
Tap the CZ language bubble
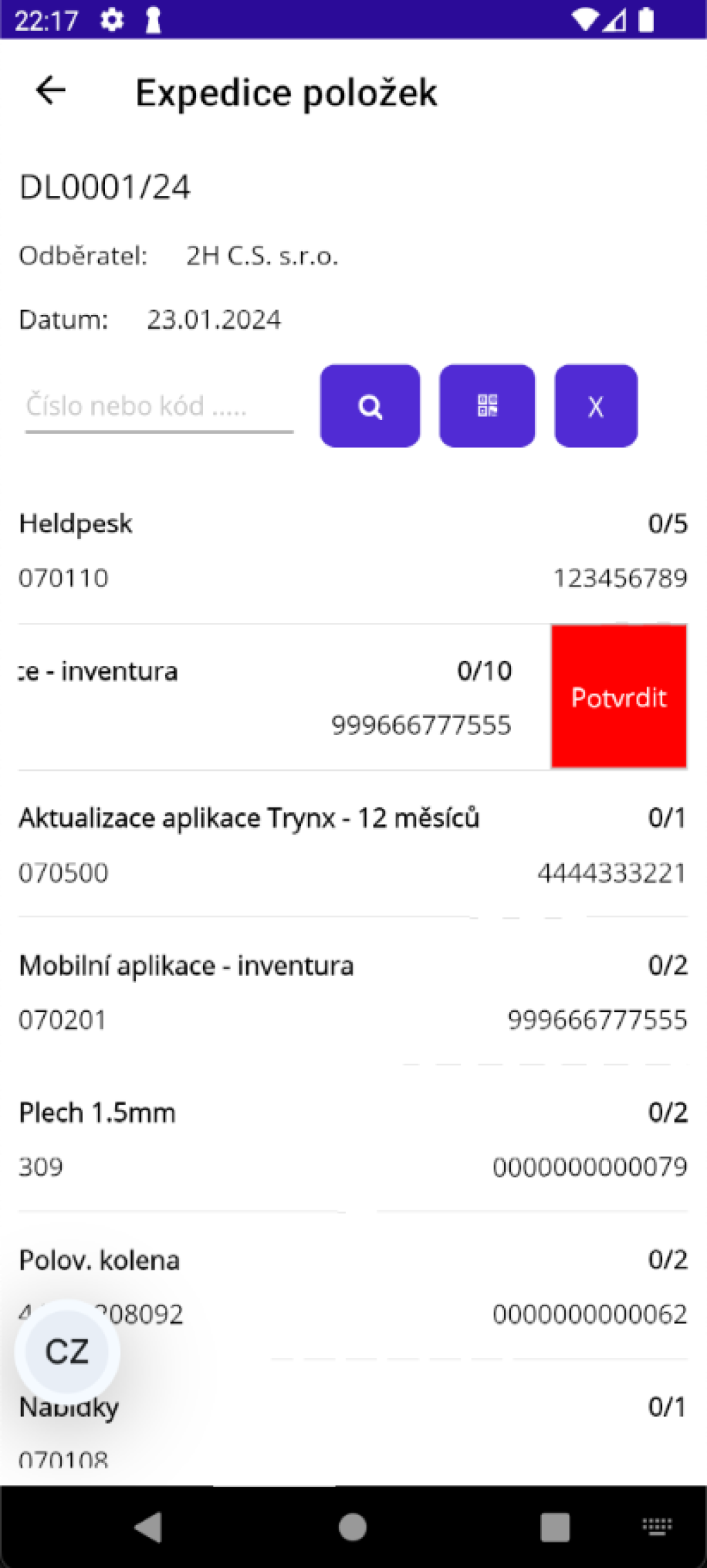click(x=67, y=1352)
